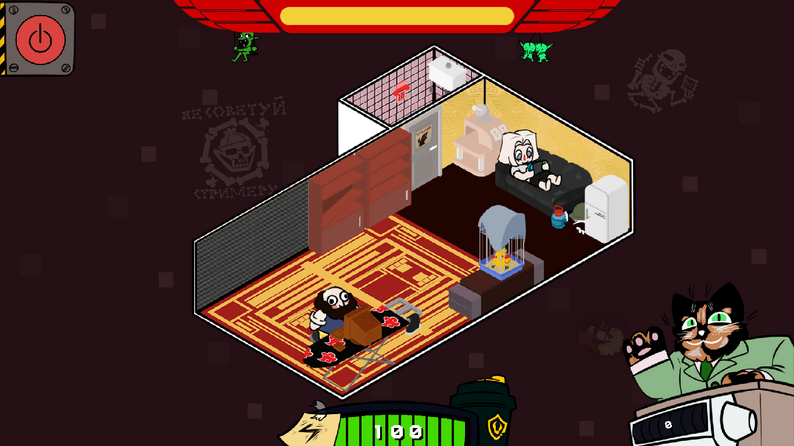Select the character sitting at the desk
794x446 pixels.
pos(328,309)
